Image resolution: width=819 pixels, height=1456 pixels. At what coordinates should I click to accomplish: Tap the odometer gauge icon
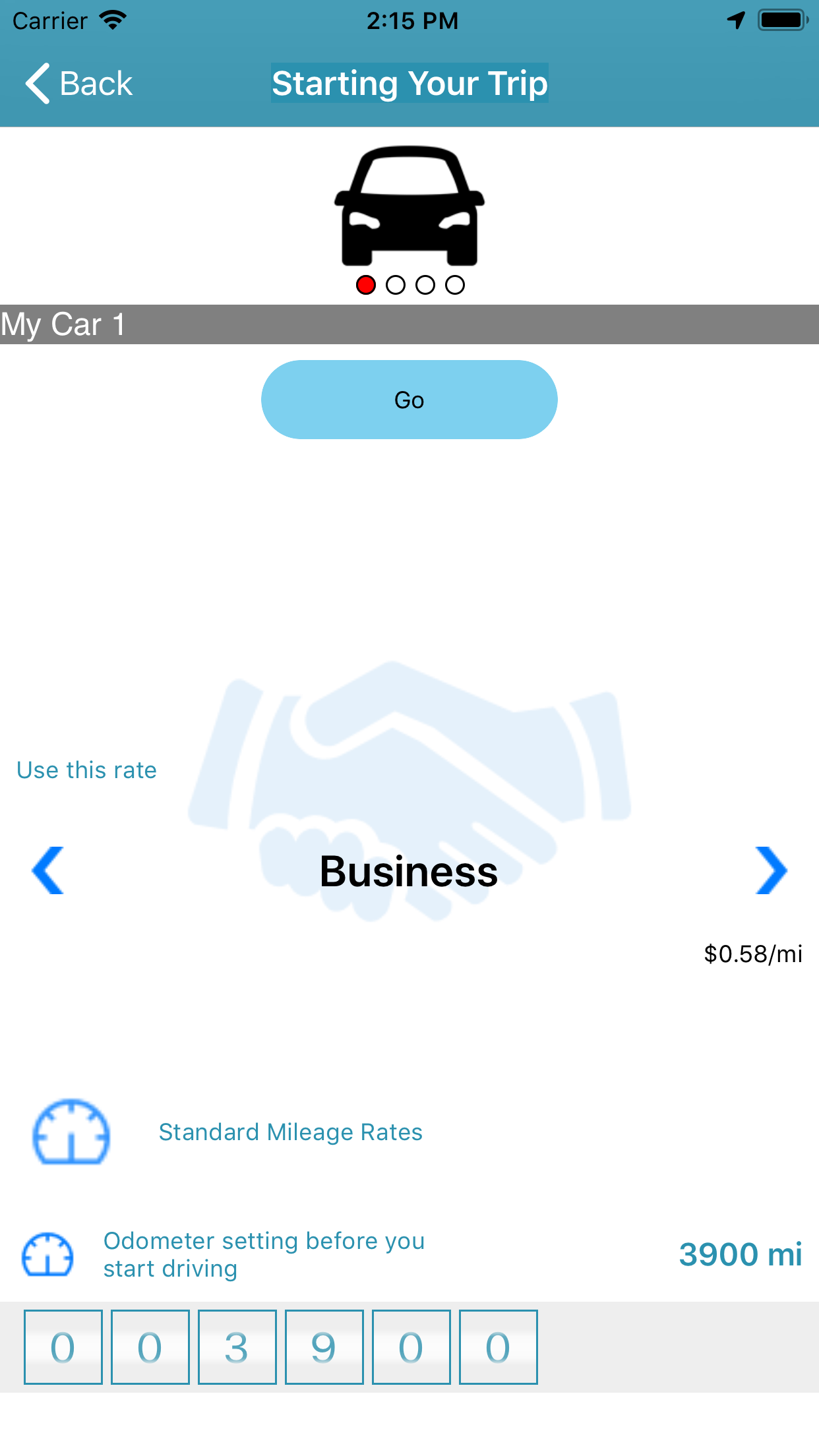tap(47, 1254)
